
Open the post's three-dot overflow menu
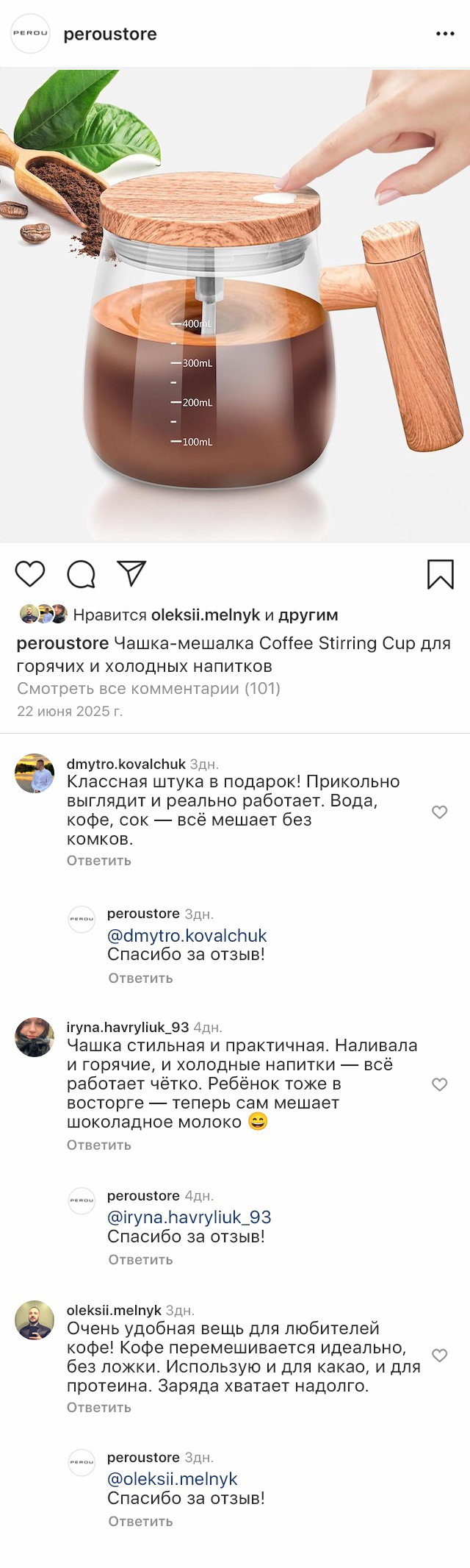click(445, 34)
